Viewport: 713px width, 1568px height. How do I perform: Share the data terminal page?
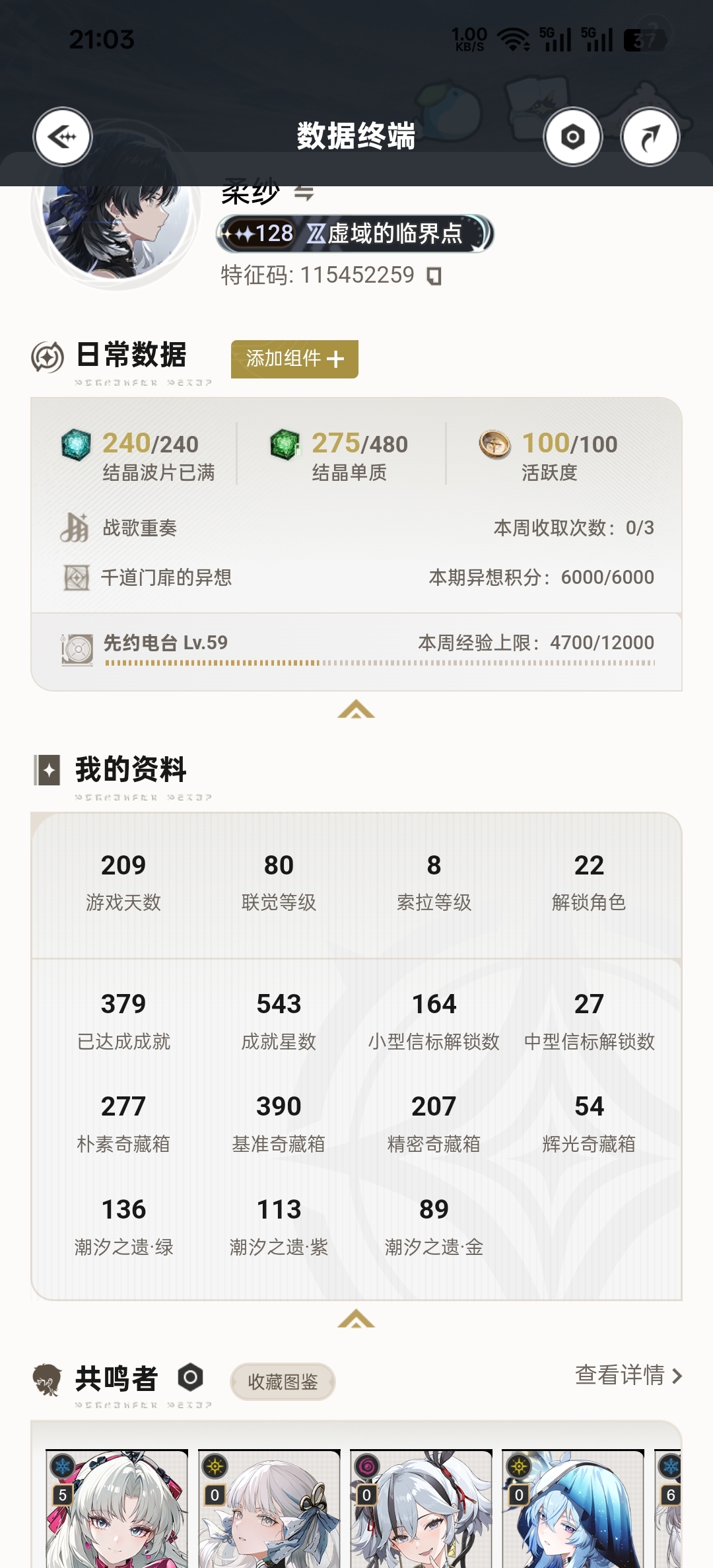pos(650,137)
